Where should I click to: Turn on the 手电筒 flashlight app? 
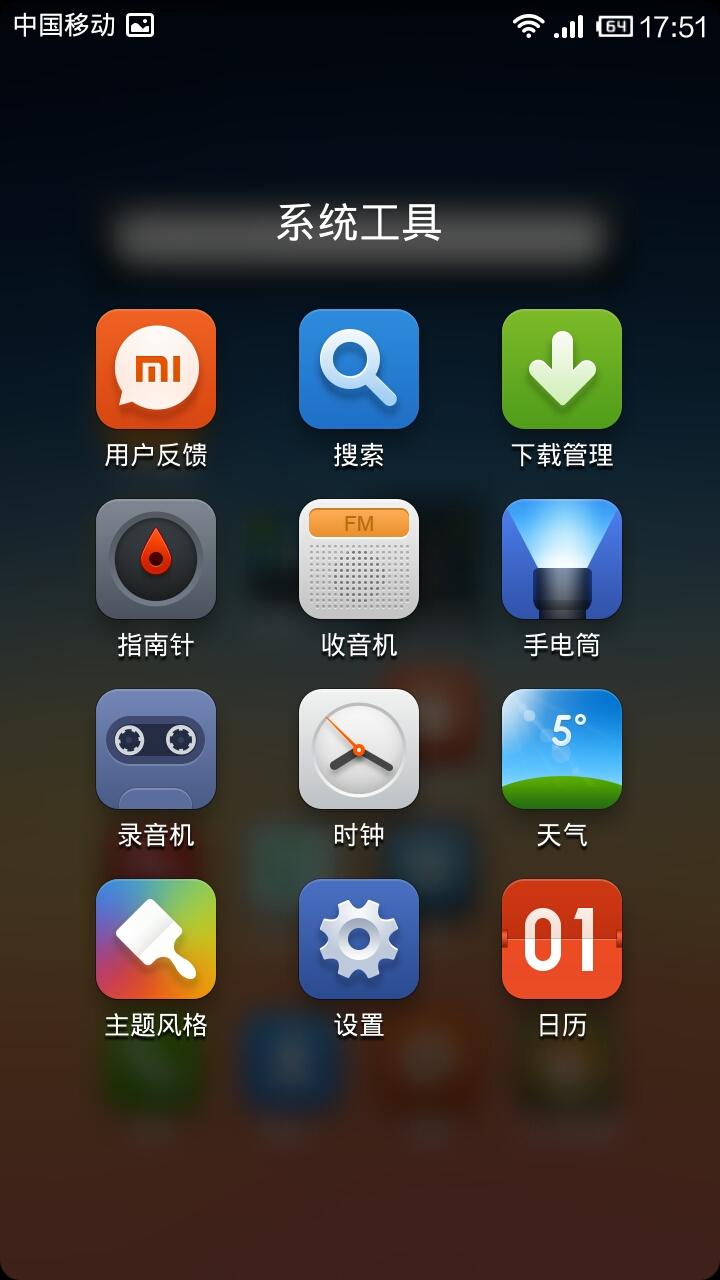coord(561,558)
